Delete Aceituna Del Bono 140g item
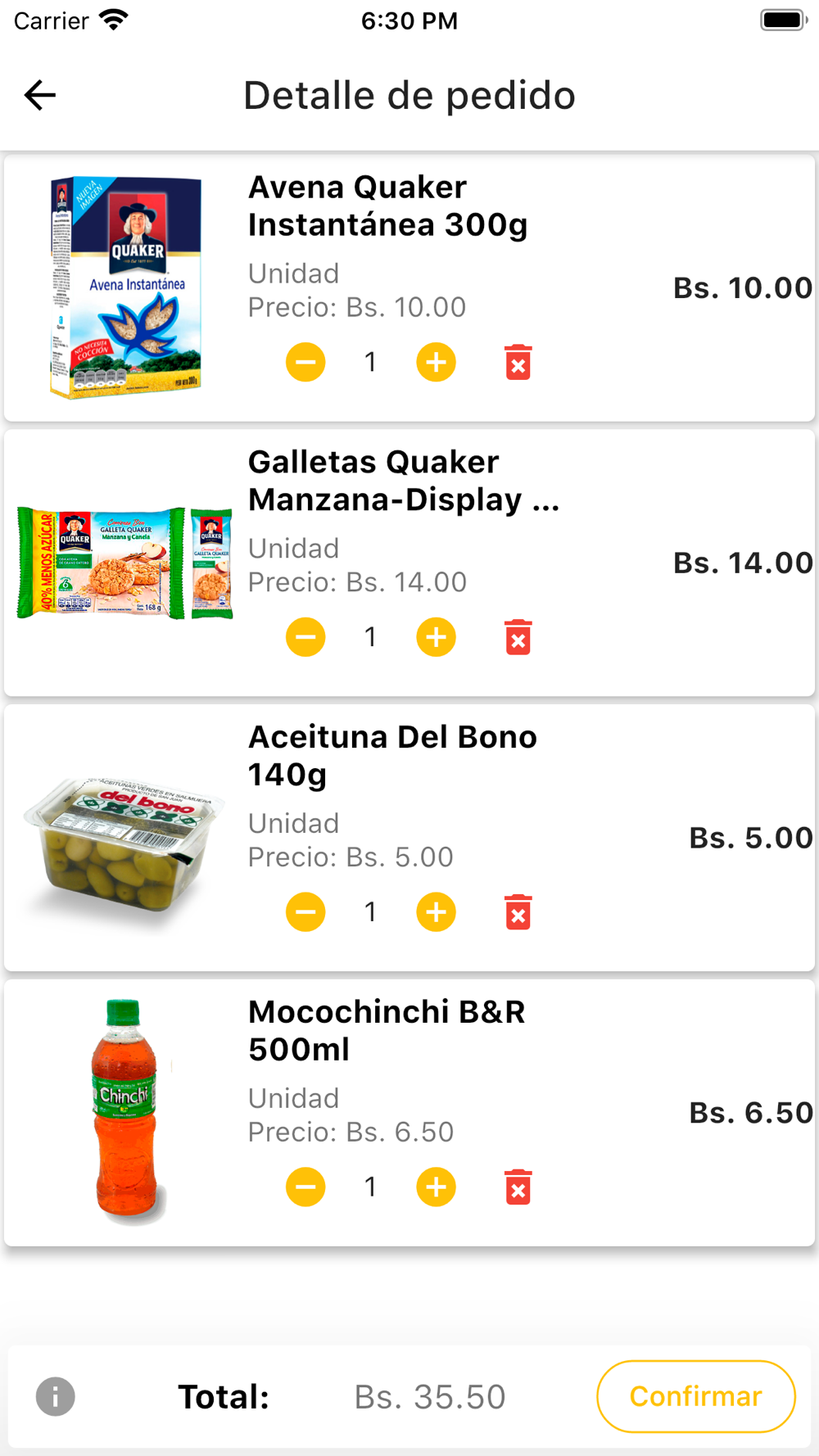This screenshot has width=819, height=1456. [518, 912]
